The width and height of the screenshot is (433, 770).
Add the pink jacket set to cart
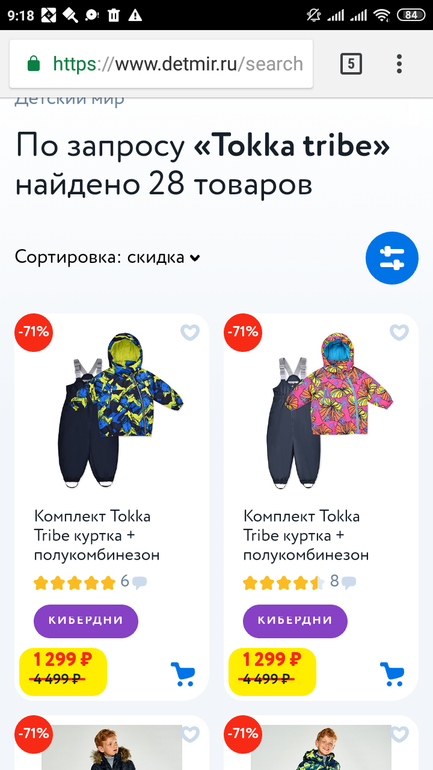pos(392,674)
